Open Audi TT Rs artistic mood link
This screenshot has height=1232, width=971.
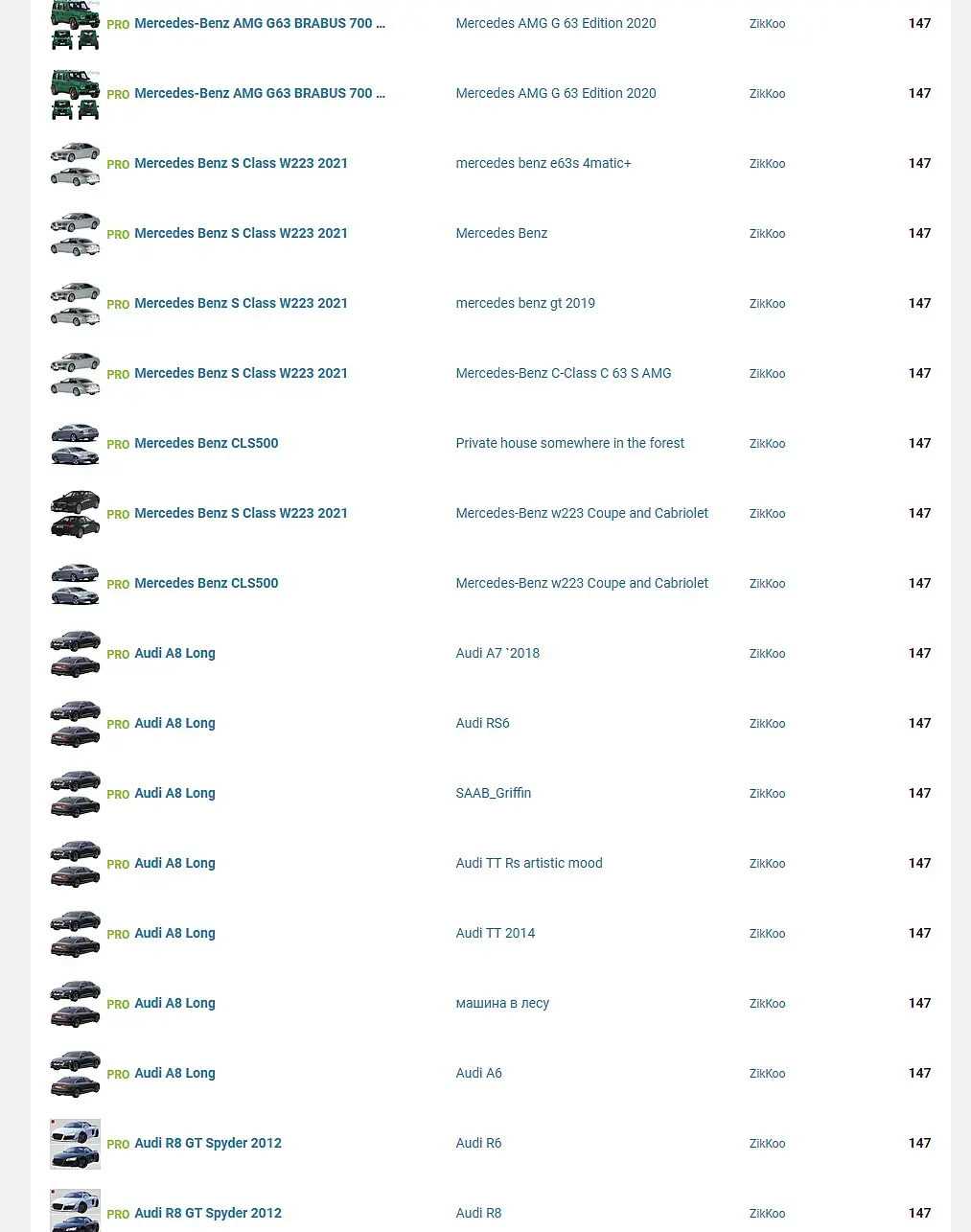[528, 863]
